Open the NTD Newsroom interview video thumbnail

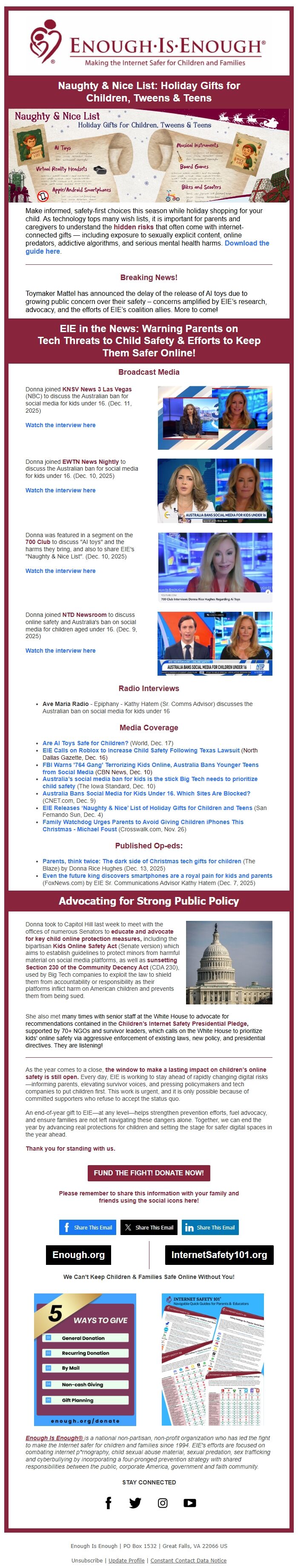[x=214, y=643]
